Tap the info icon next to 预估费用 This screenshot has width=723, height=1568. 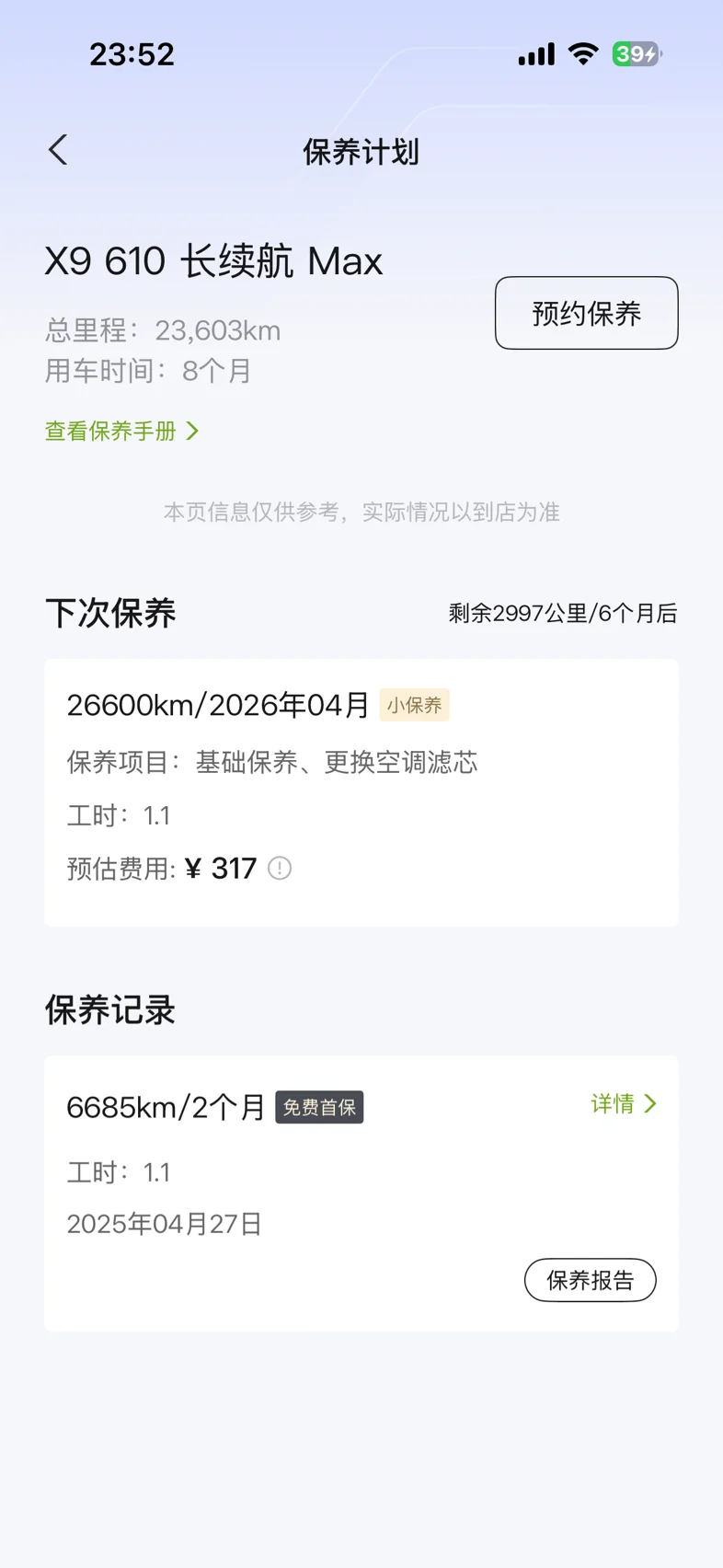pos(280,868)
